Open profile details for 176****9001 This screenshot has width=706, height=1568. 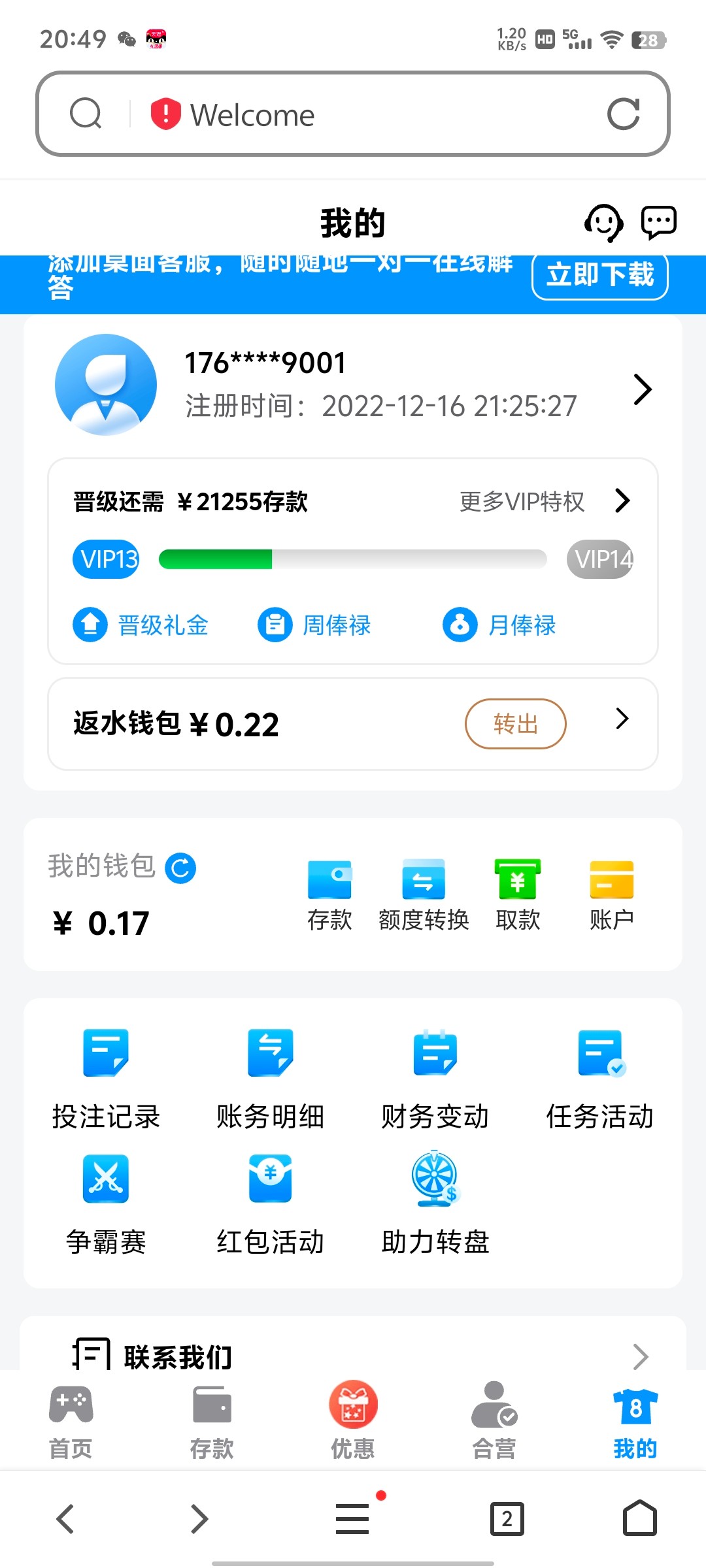coord(353,385)
